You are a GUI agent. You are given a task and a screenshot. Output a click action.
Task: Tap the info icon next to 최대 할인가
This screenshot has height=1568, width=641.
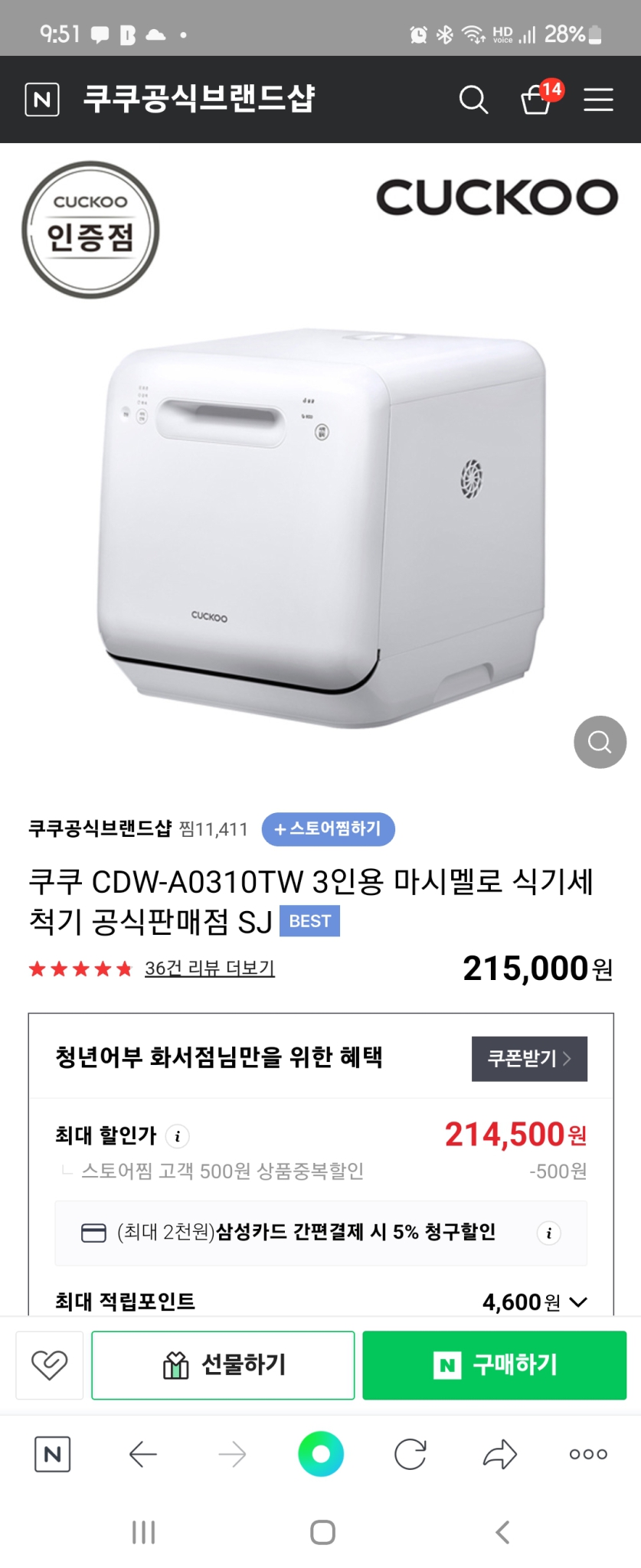click(178, 1136)
